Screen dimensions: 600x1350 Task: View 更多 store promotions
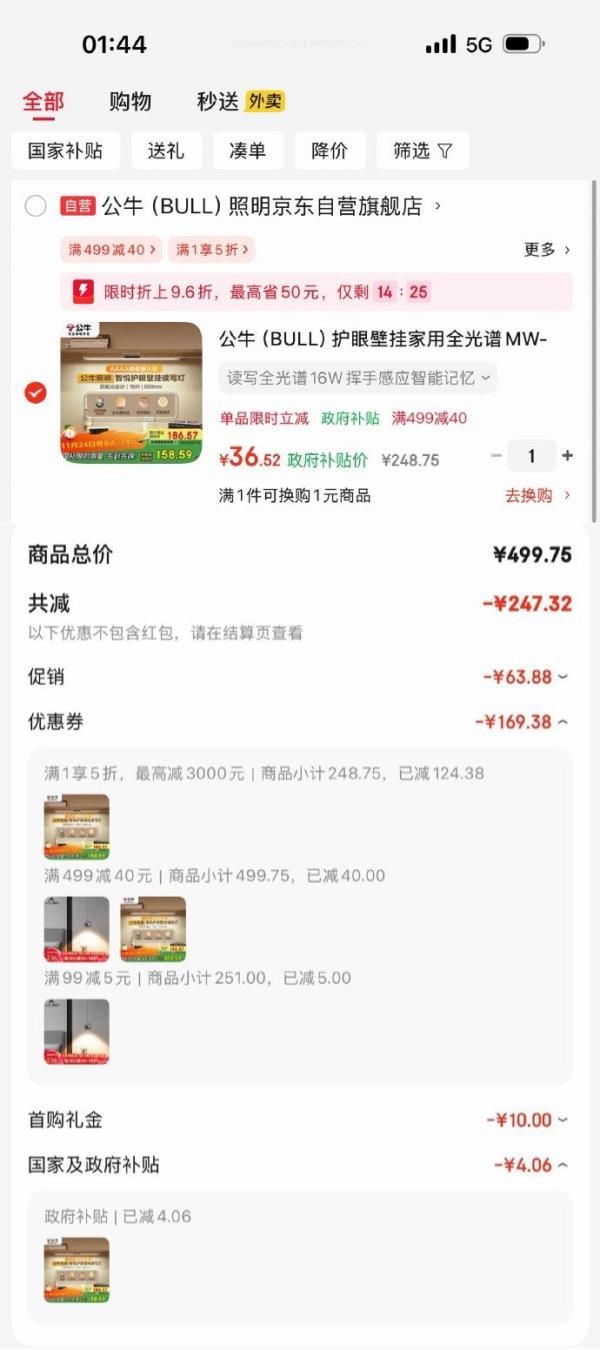(547, 249)
